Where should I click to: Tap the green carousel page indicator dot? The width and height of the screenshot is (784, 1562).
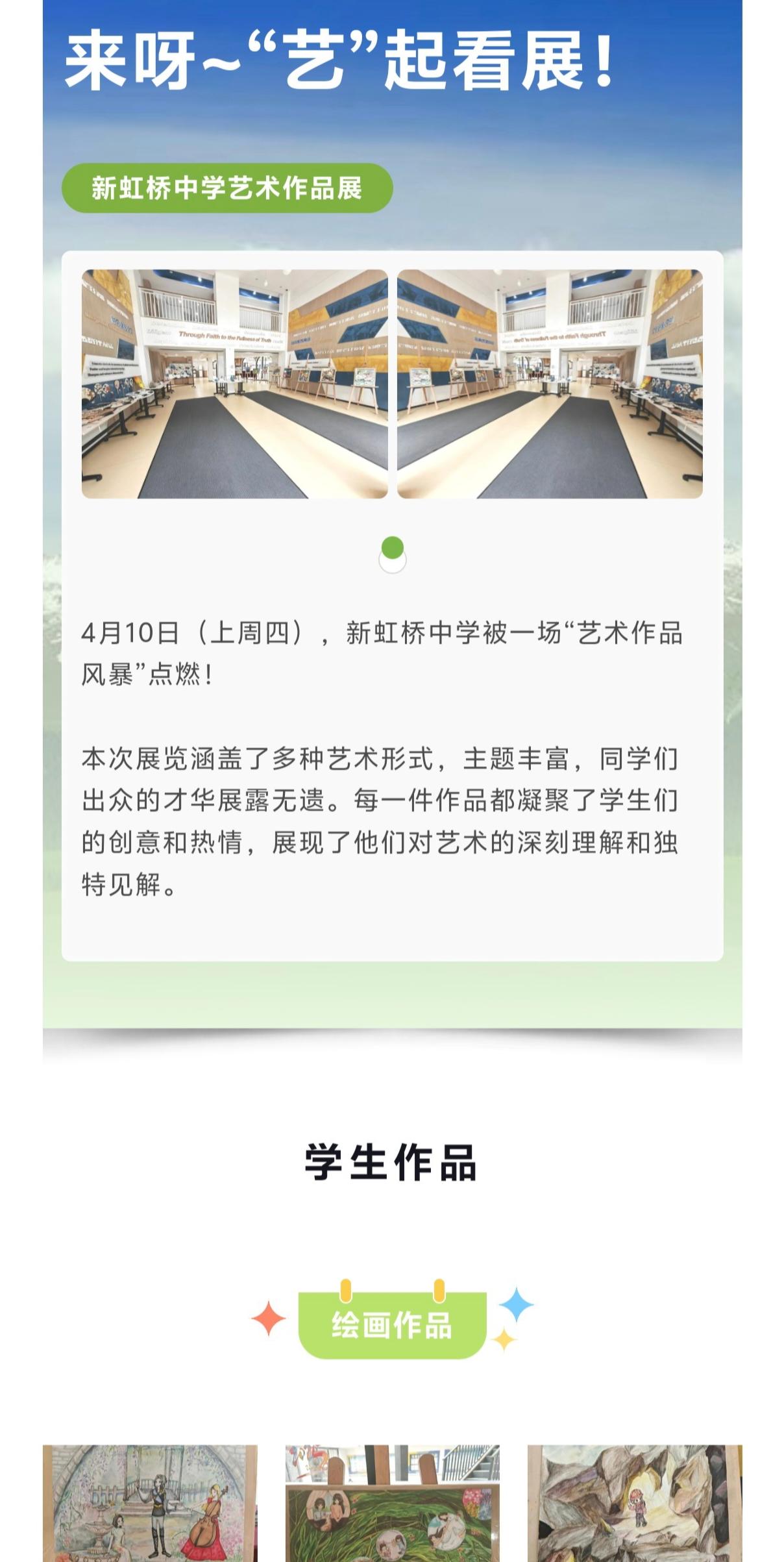[x=392, y=548]
